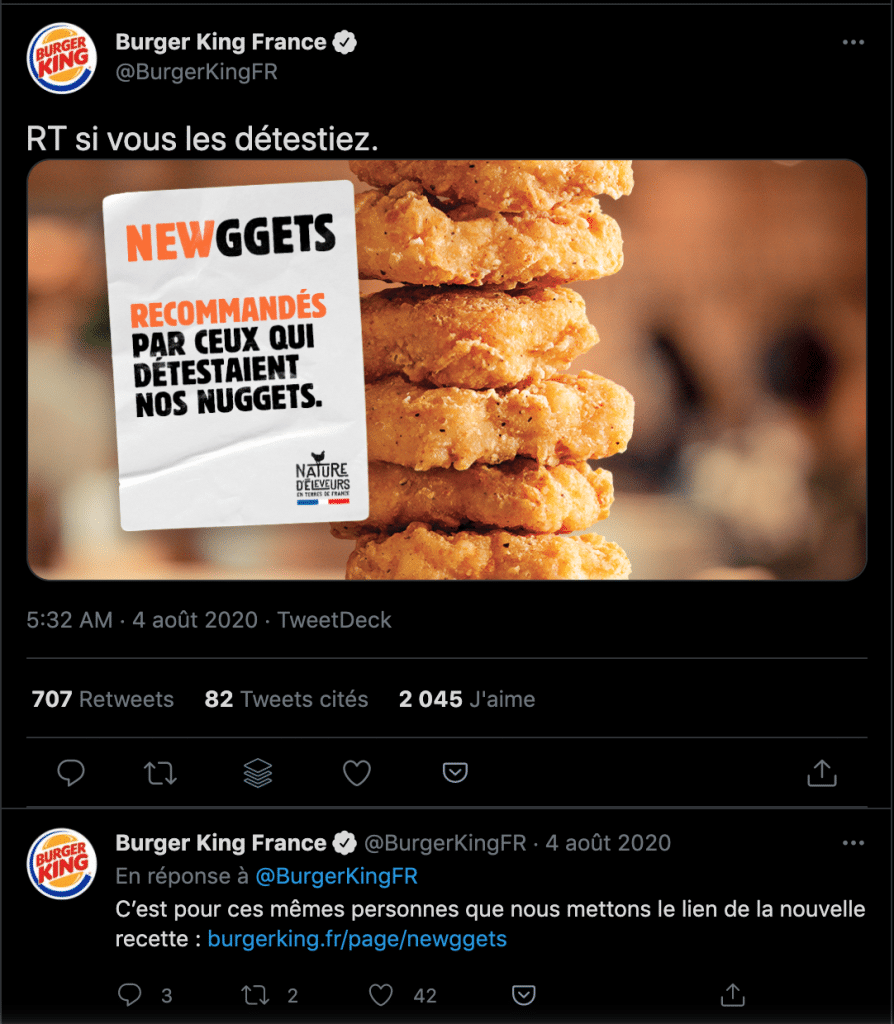Like the main tweet
This screenshot has width=894, height=1024.
(x=357, y=773)
